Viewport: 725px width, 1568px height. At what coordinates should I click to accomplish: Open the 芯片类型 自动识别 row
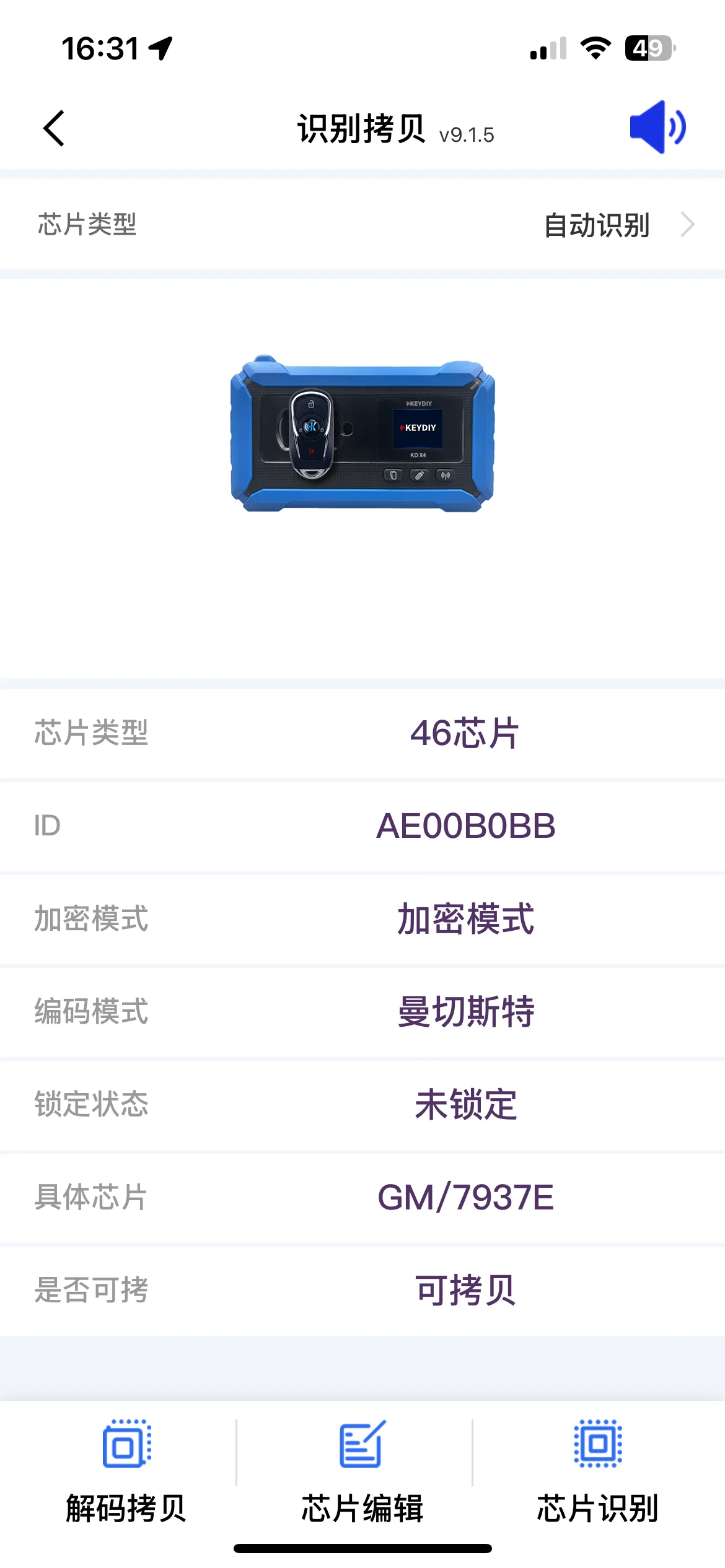pos(362,224)
